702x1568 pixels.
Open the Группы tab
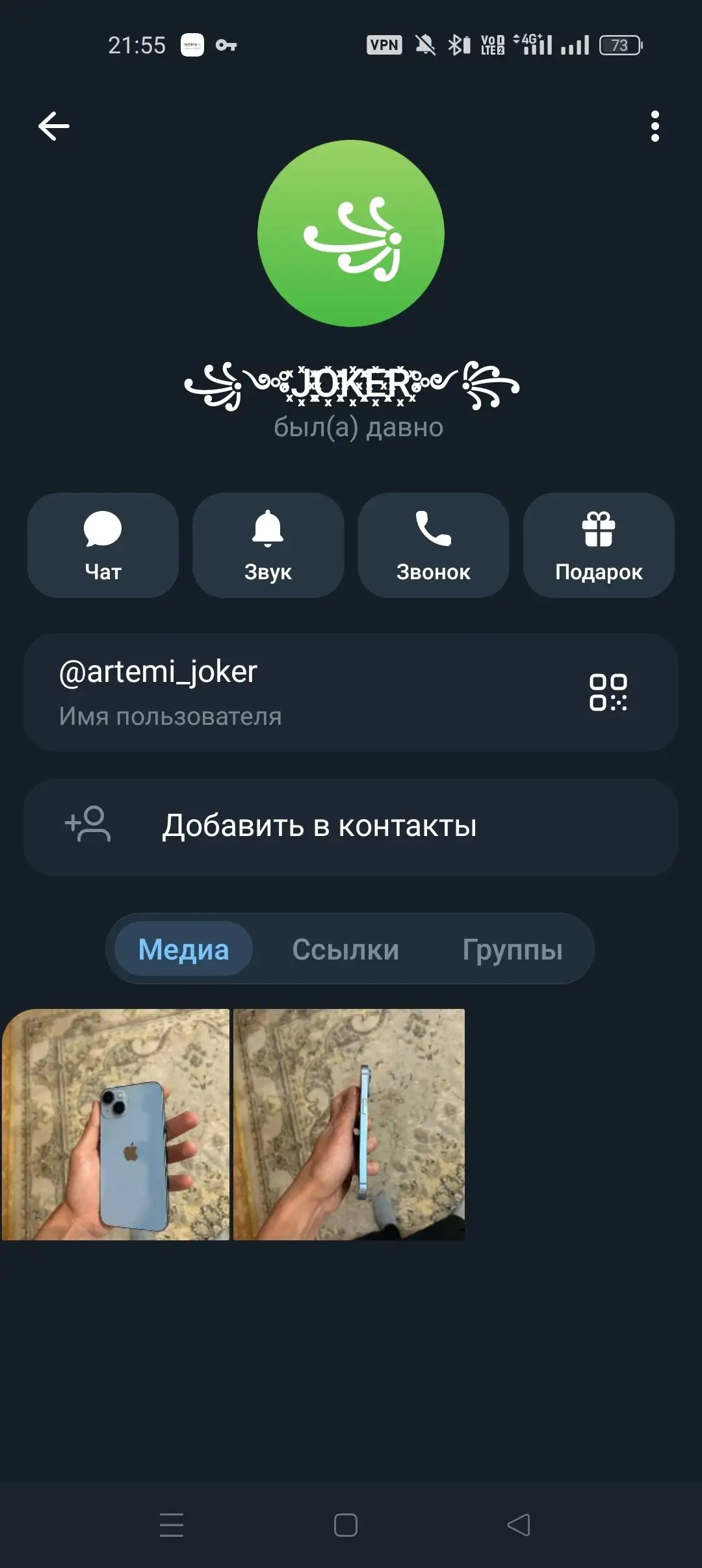[x=512, y=948]
